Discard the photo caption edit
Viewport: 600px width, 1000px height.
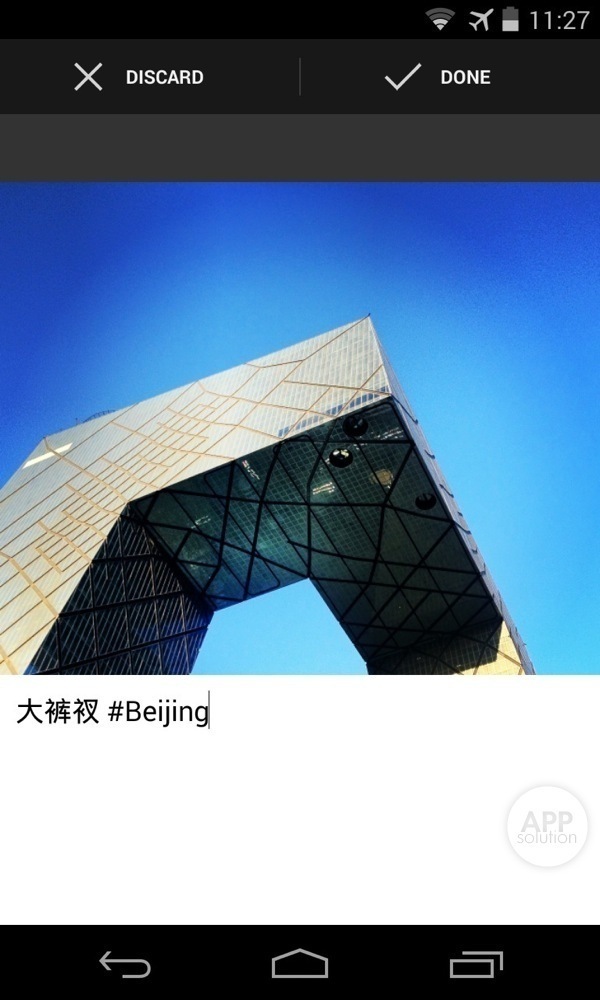[x=139, y=77]
